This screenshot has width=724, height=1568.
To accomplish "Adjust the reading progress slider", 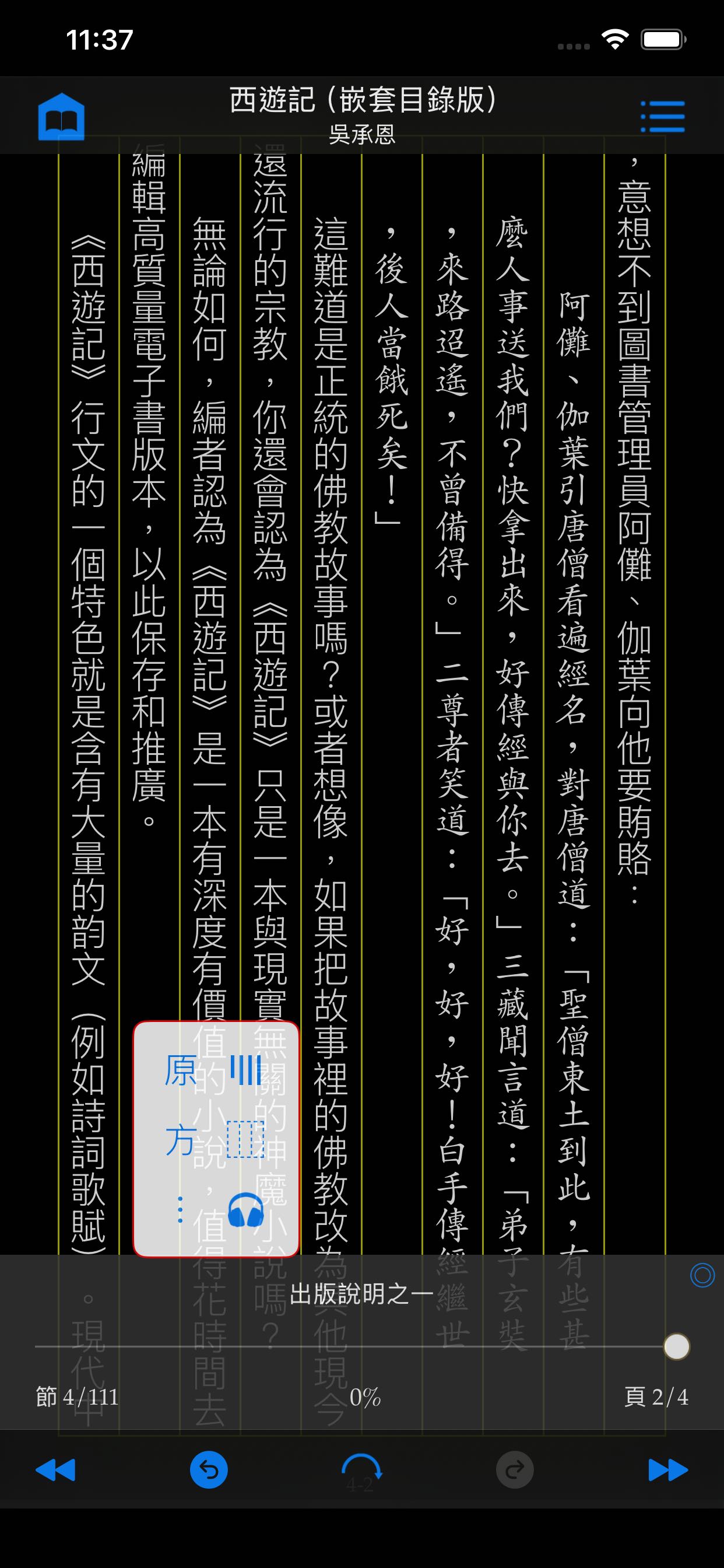I will point(361,1346).
